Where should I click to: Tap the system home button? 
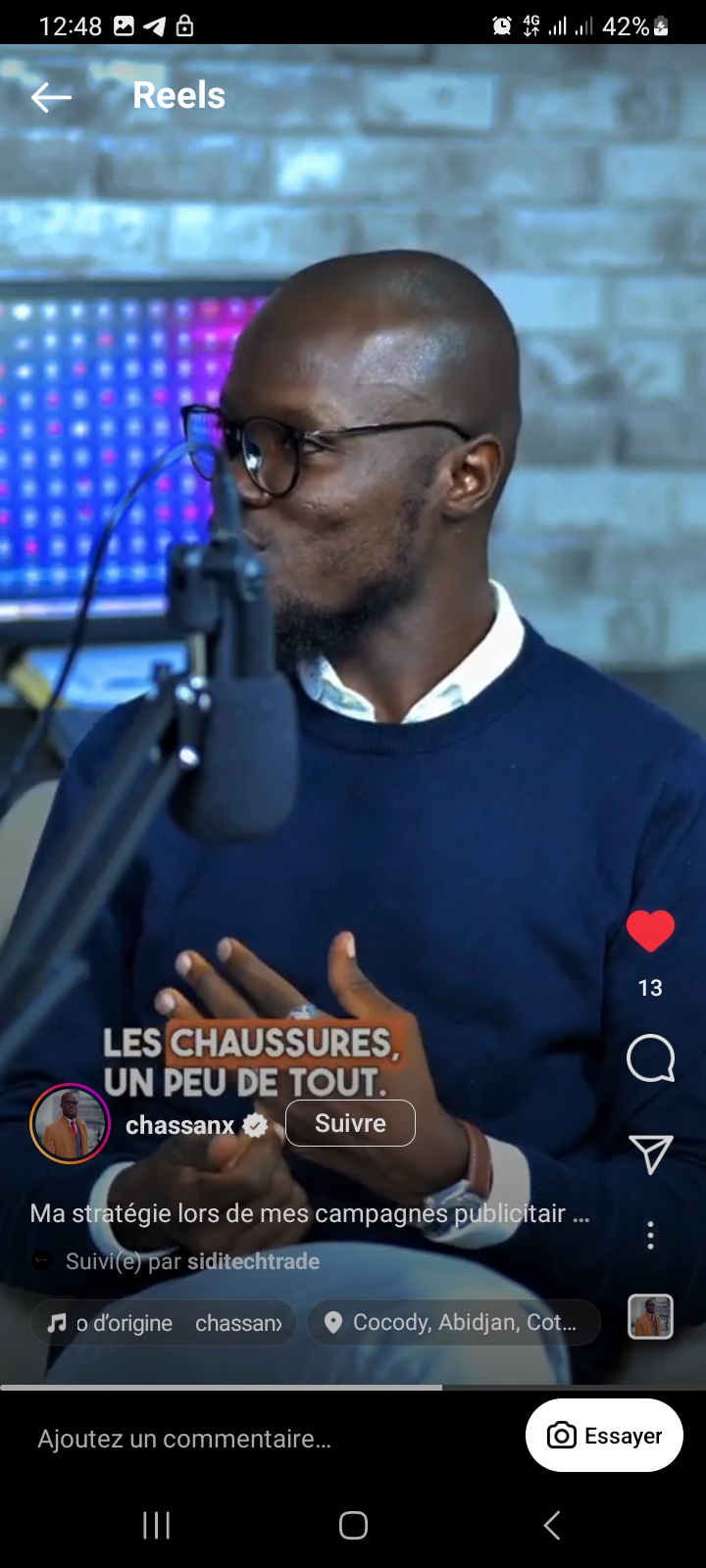pyautogui.click(x=353, y=1525)
